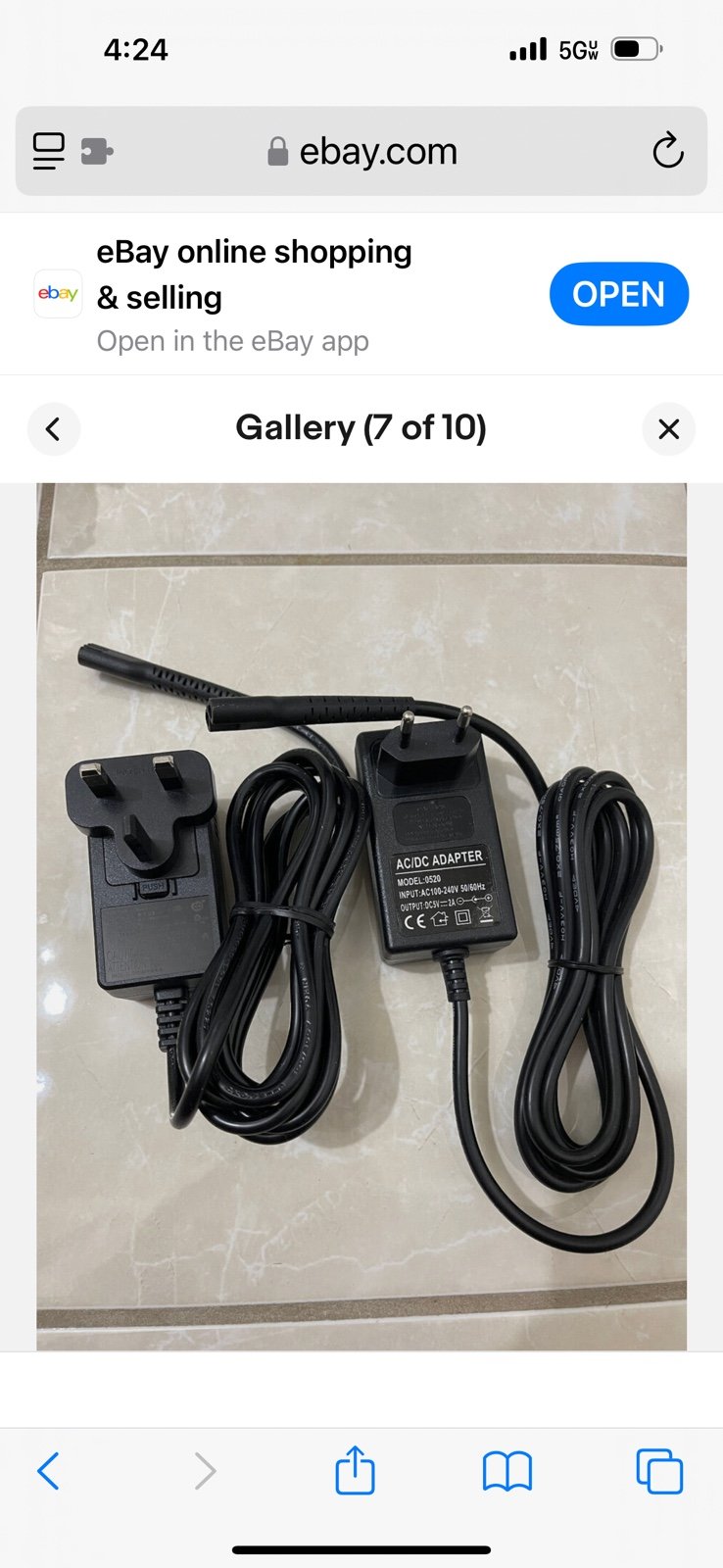Tap the ebay.com address bar
The image size is (723, 1568).
(361, 151)
